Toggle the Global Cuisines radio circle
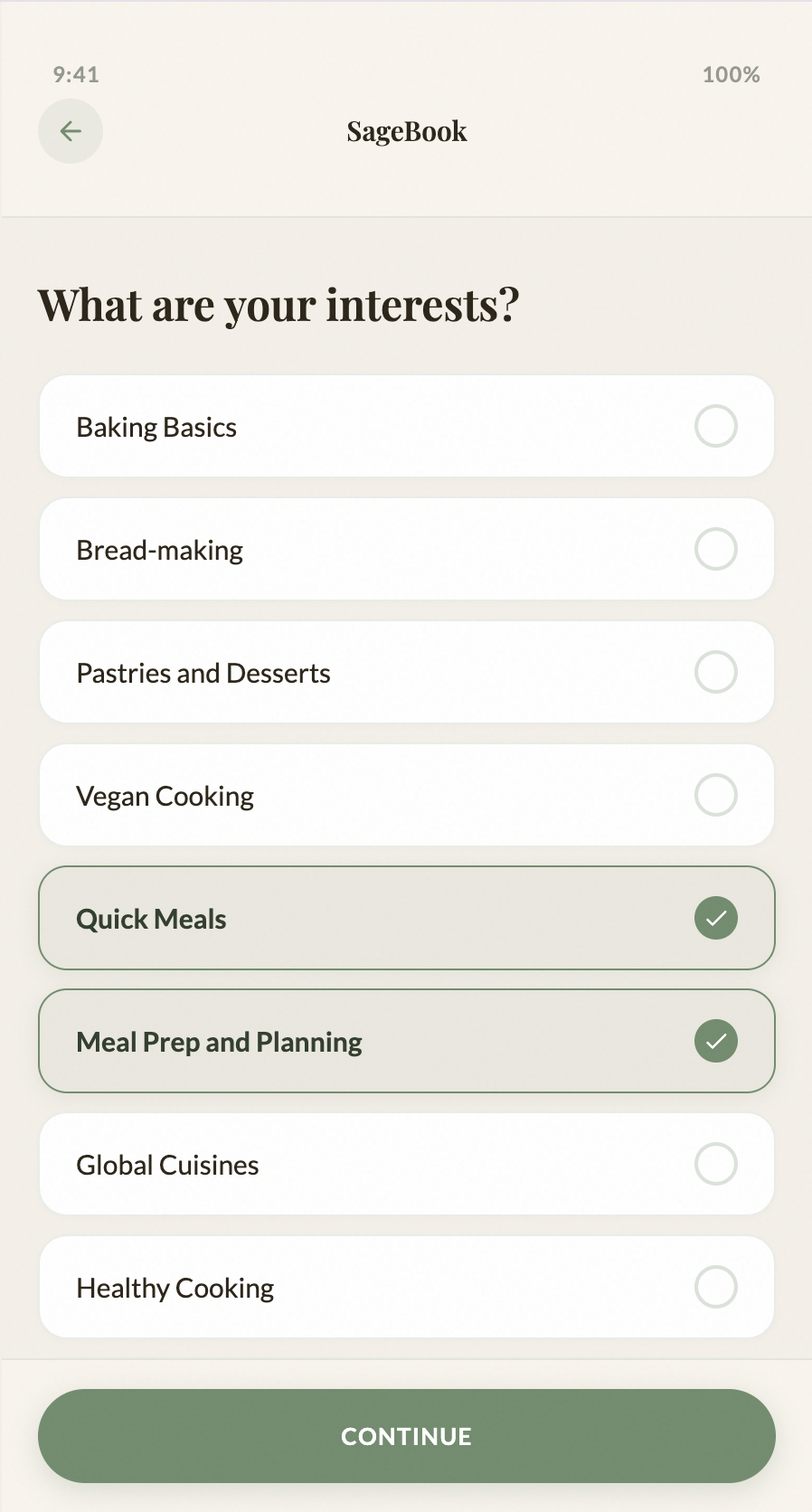Viewport: 812px width, 1512px height. (x=715, y=1164)
